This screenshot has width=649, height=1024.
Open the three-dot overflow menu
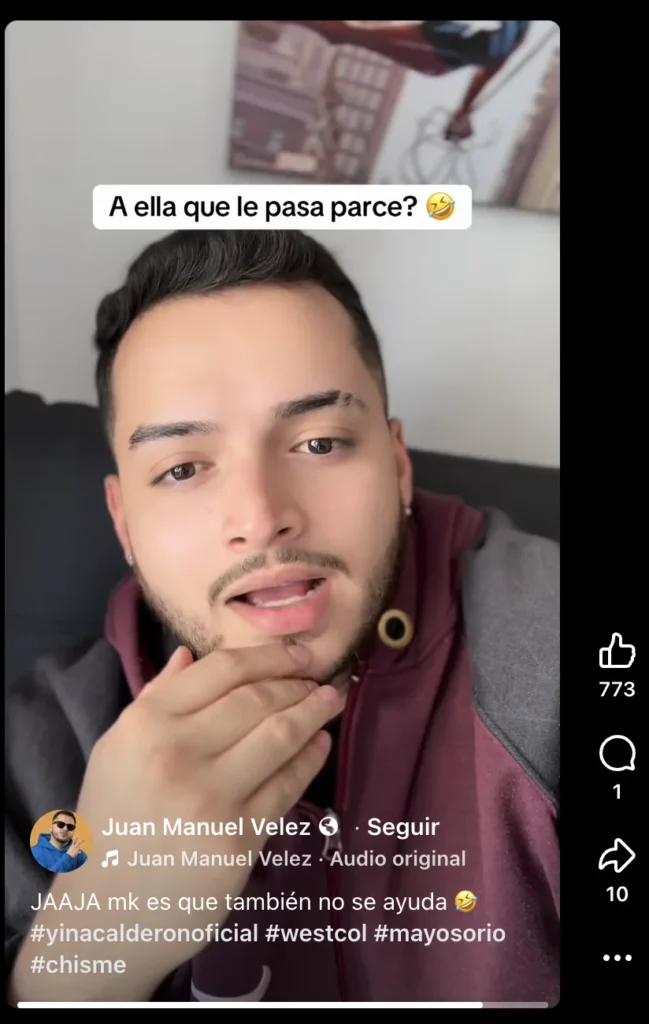pos(617,958)
